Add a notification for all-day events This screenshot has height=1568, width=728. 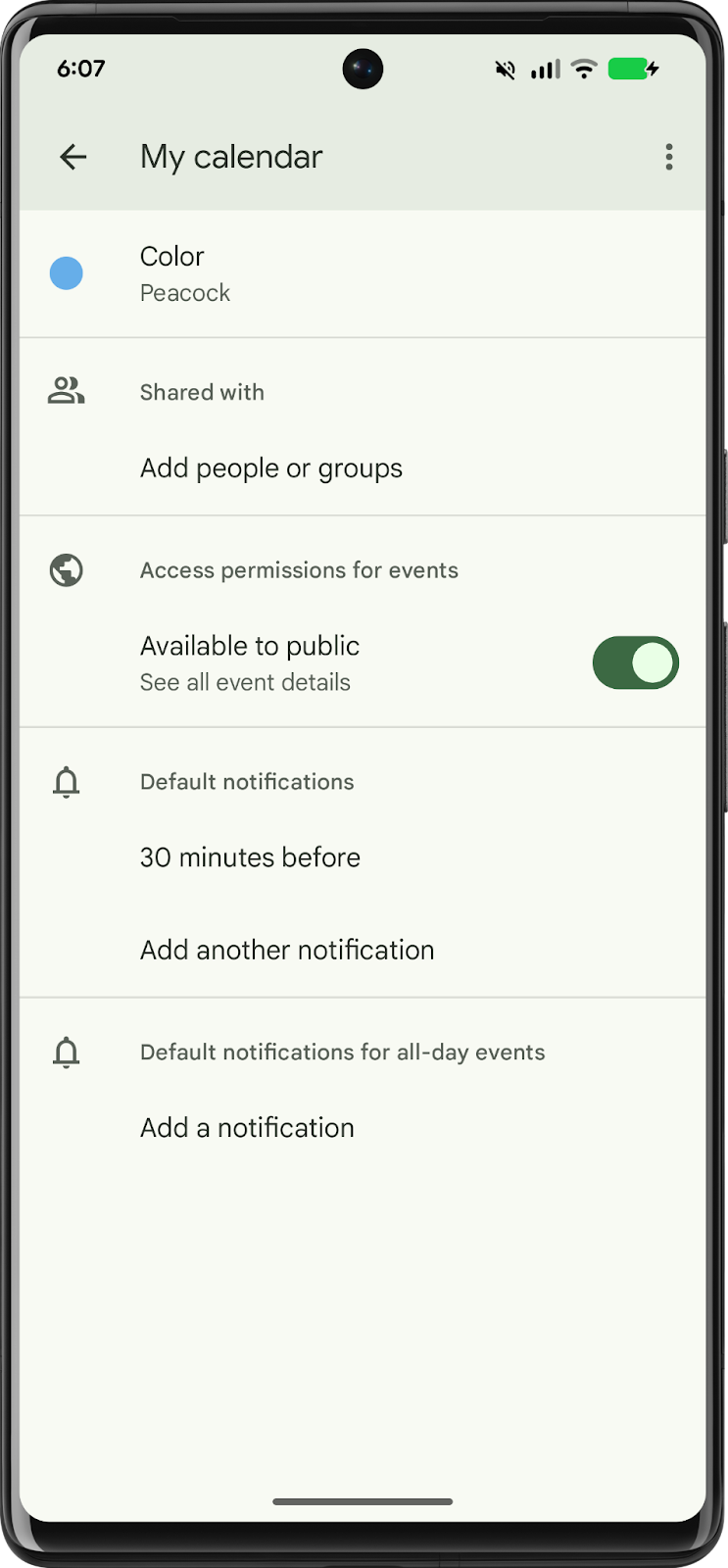363,1128
